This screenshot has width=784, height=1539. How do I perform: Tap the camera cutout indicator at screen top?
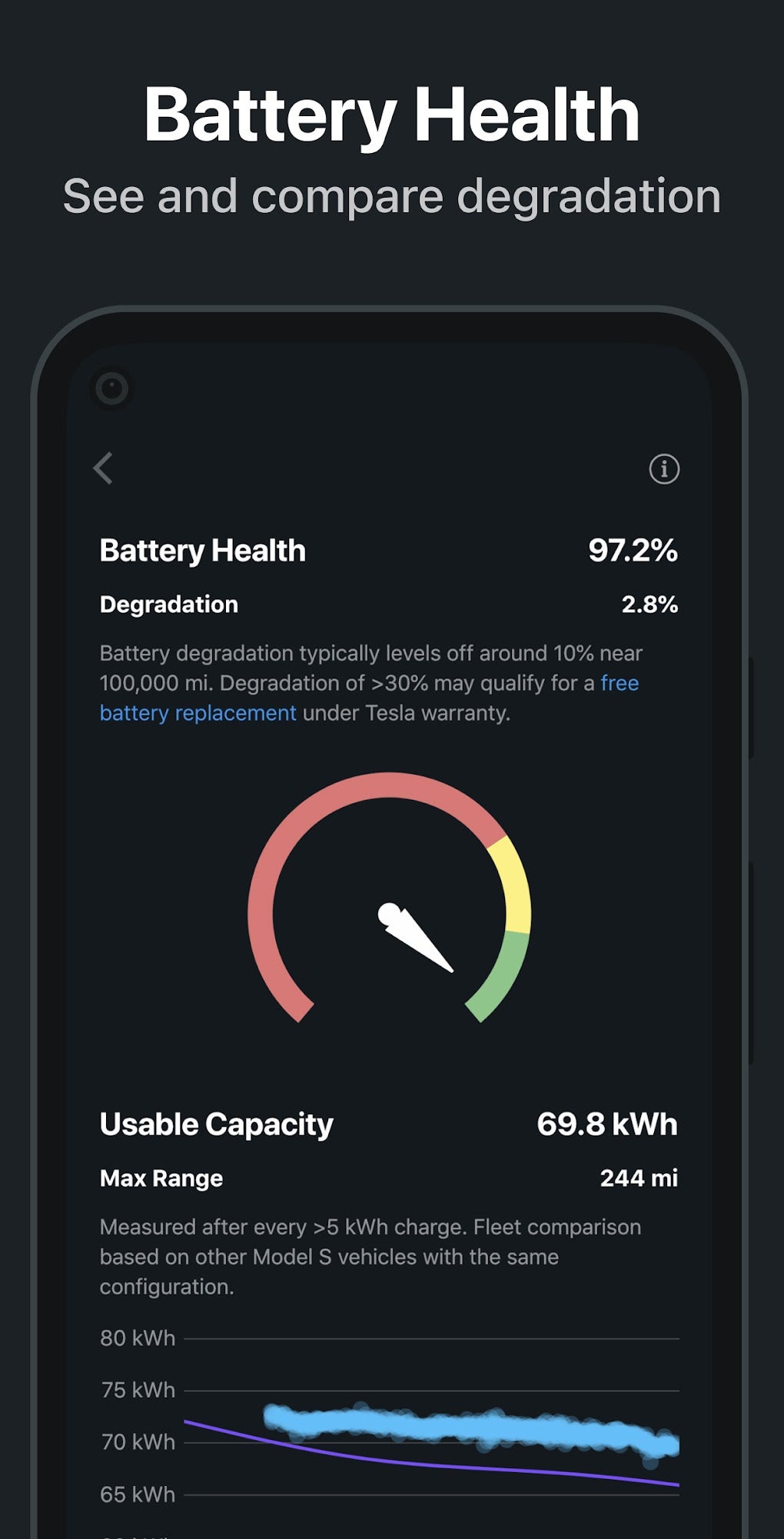[x=112, y=390]
